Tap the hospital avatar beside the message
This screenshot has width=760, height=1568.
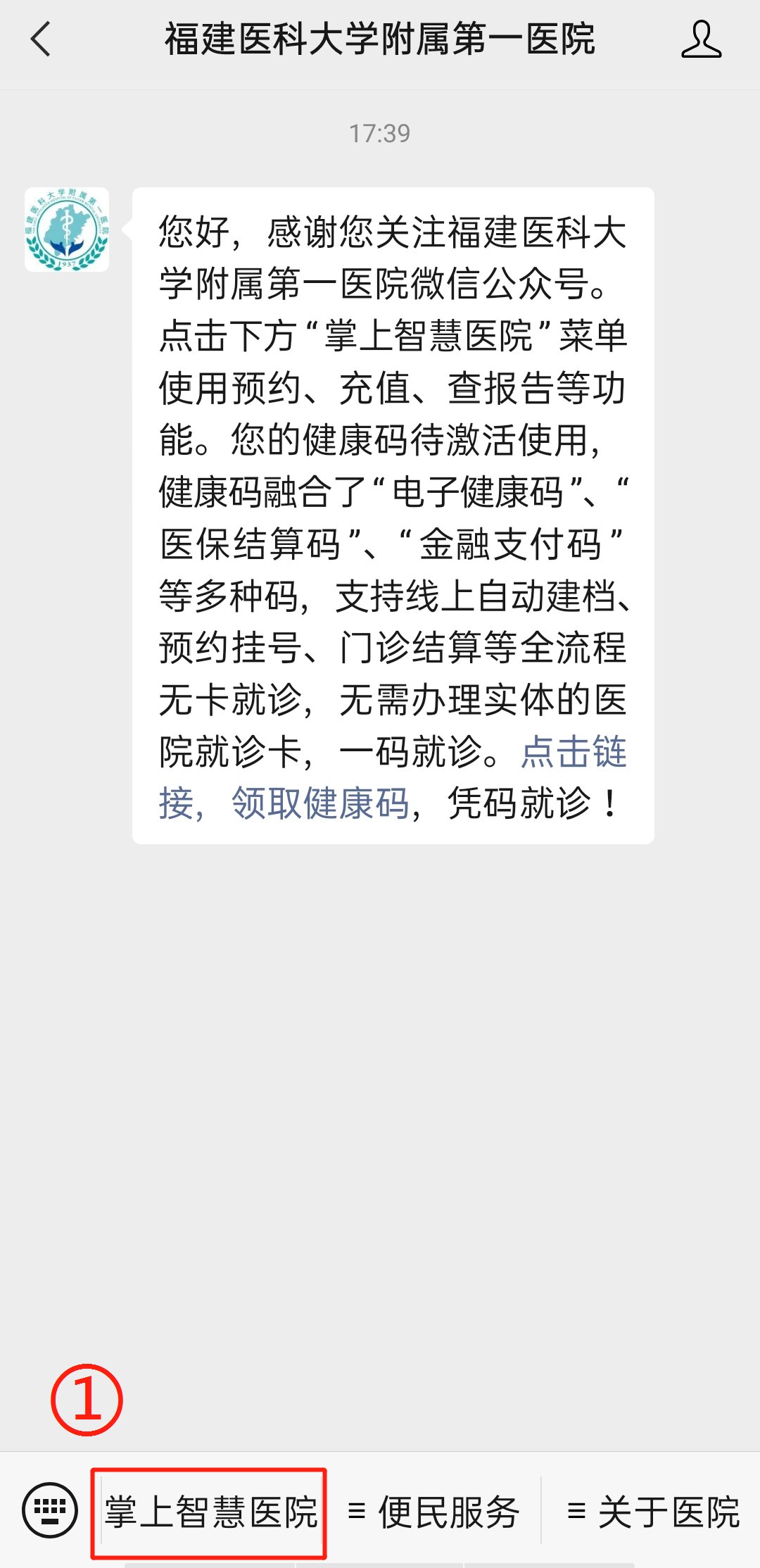click(x=67, y=230)
